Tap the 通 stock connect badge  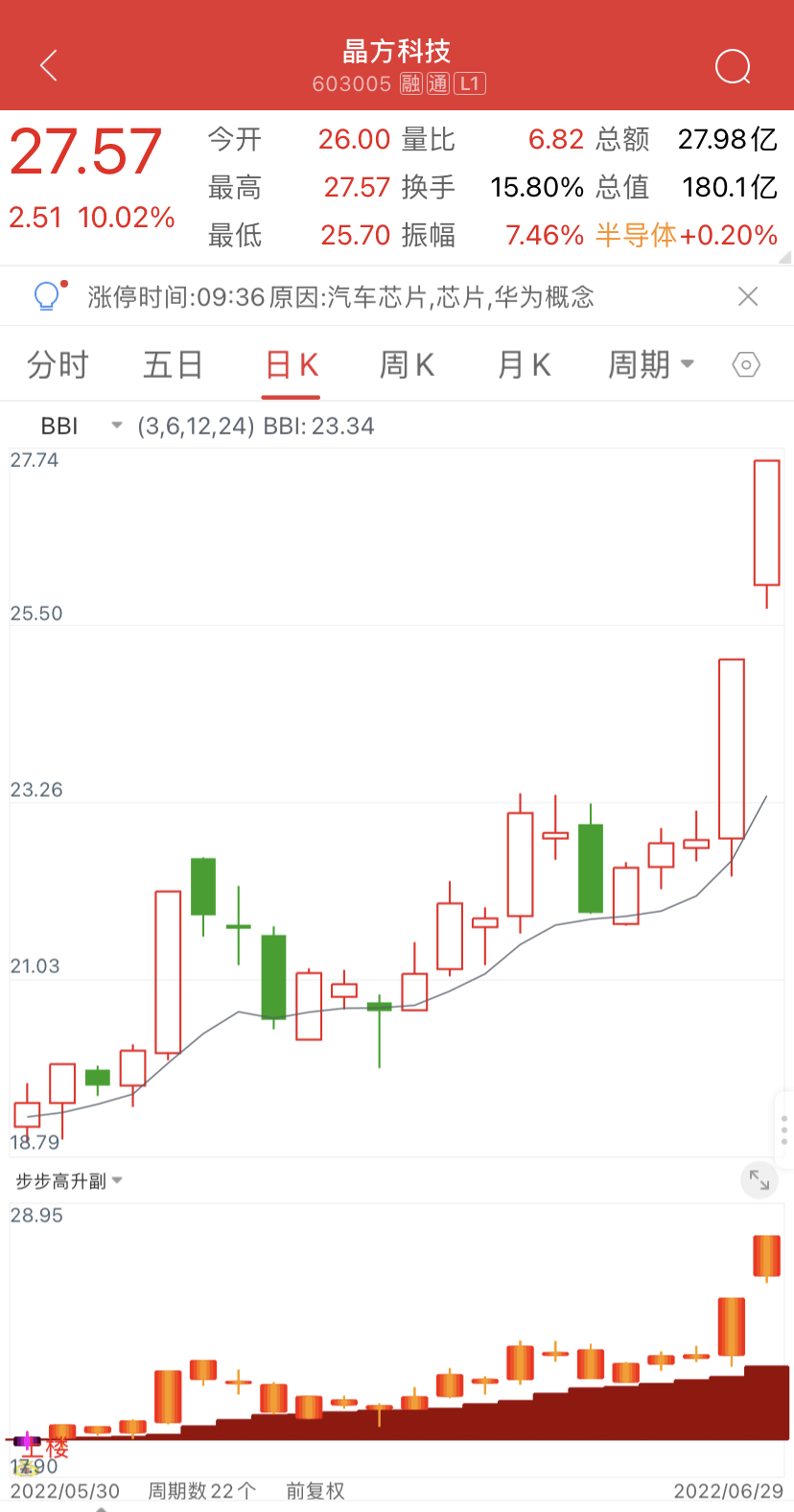point(438,83)
